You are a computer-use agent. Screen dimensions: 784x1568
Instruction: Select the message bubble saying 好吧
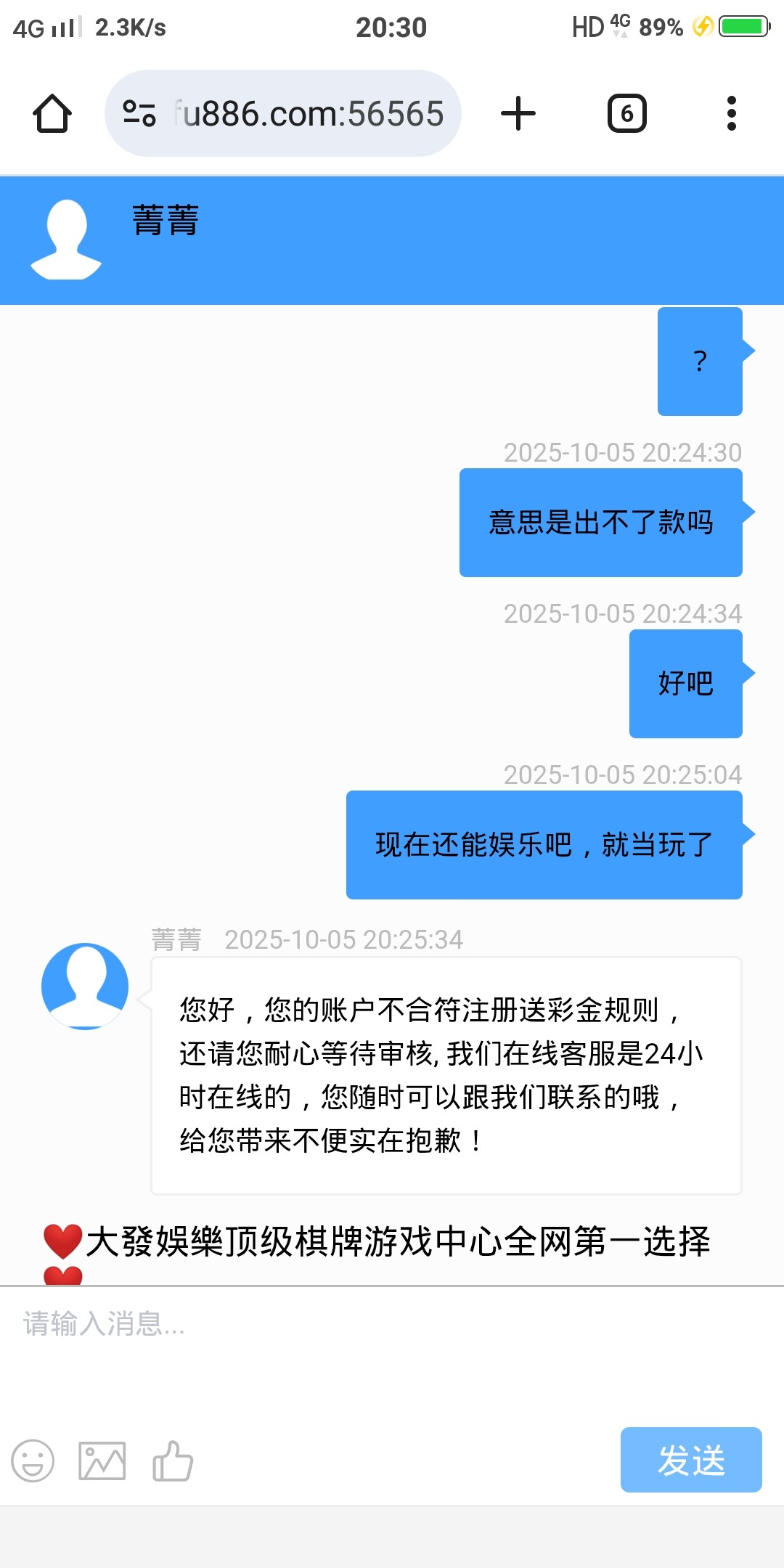click(x=685, y=684)
